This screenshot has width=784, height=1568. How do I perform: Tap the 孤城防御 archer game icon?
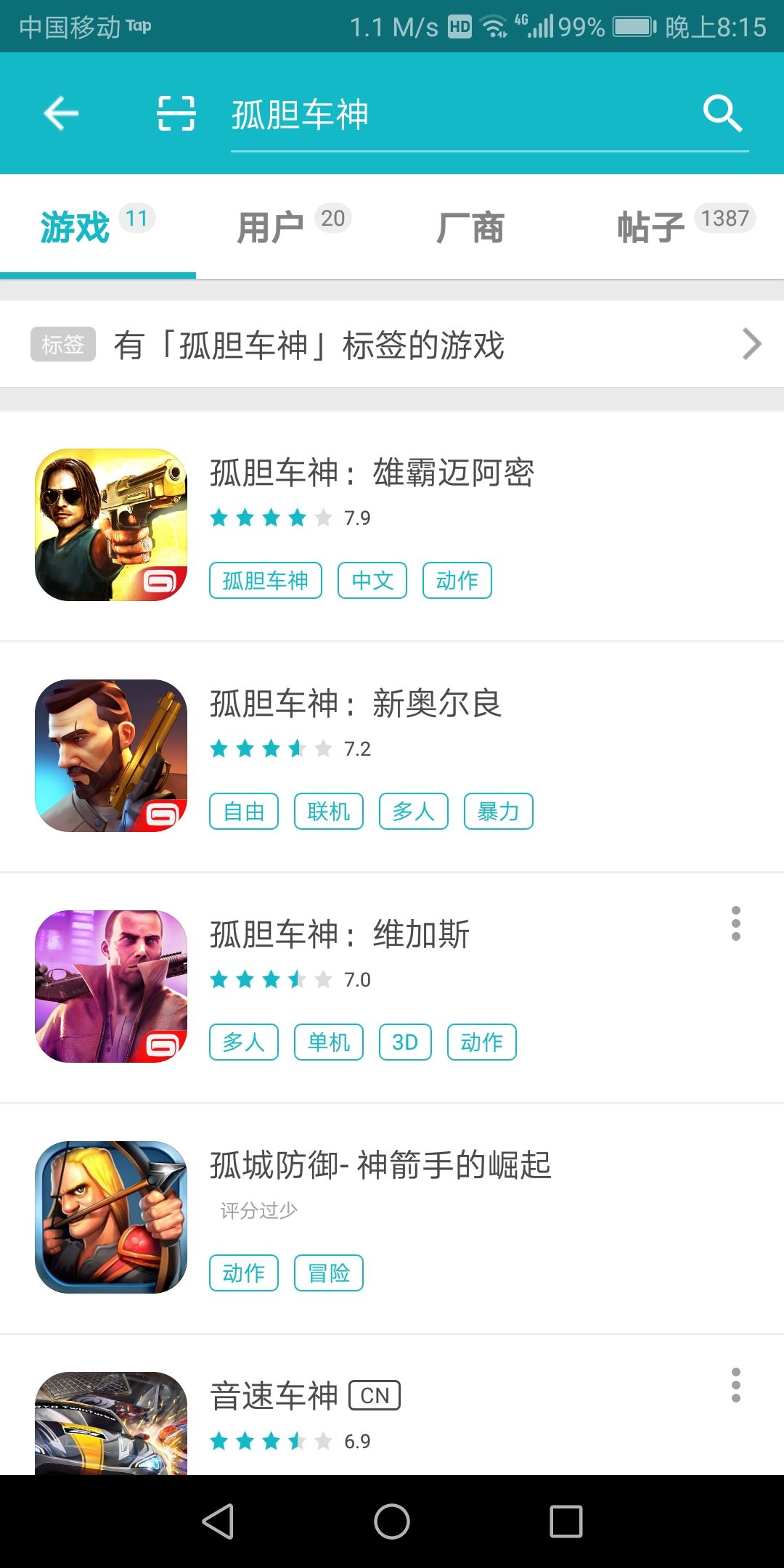pyautogui.click(x=110, y=1220)
